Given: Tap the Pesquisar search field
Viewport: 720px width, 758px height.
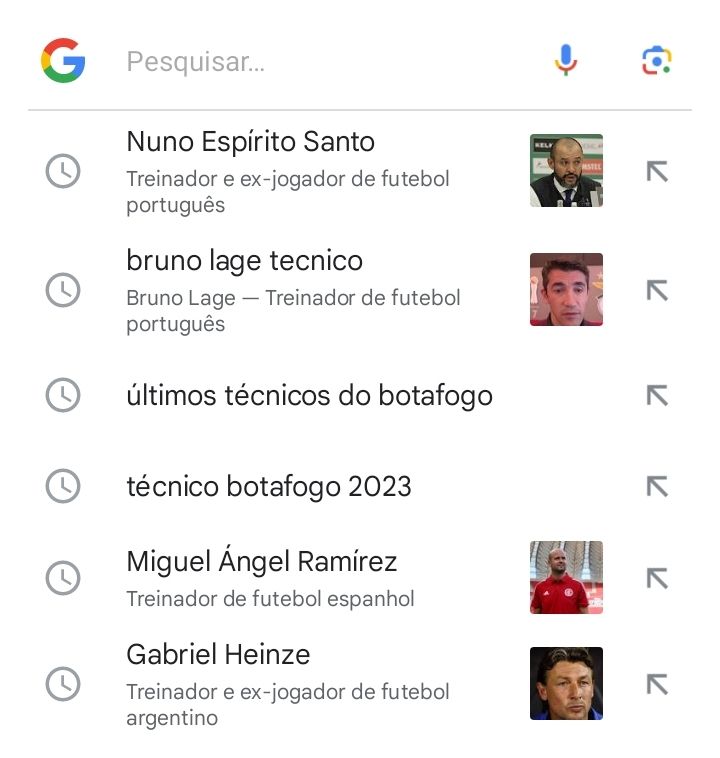Looking at the screenshot, I should [320, 62].
